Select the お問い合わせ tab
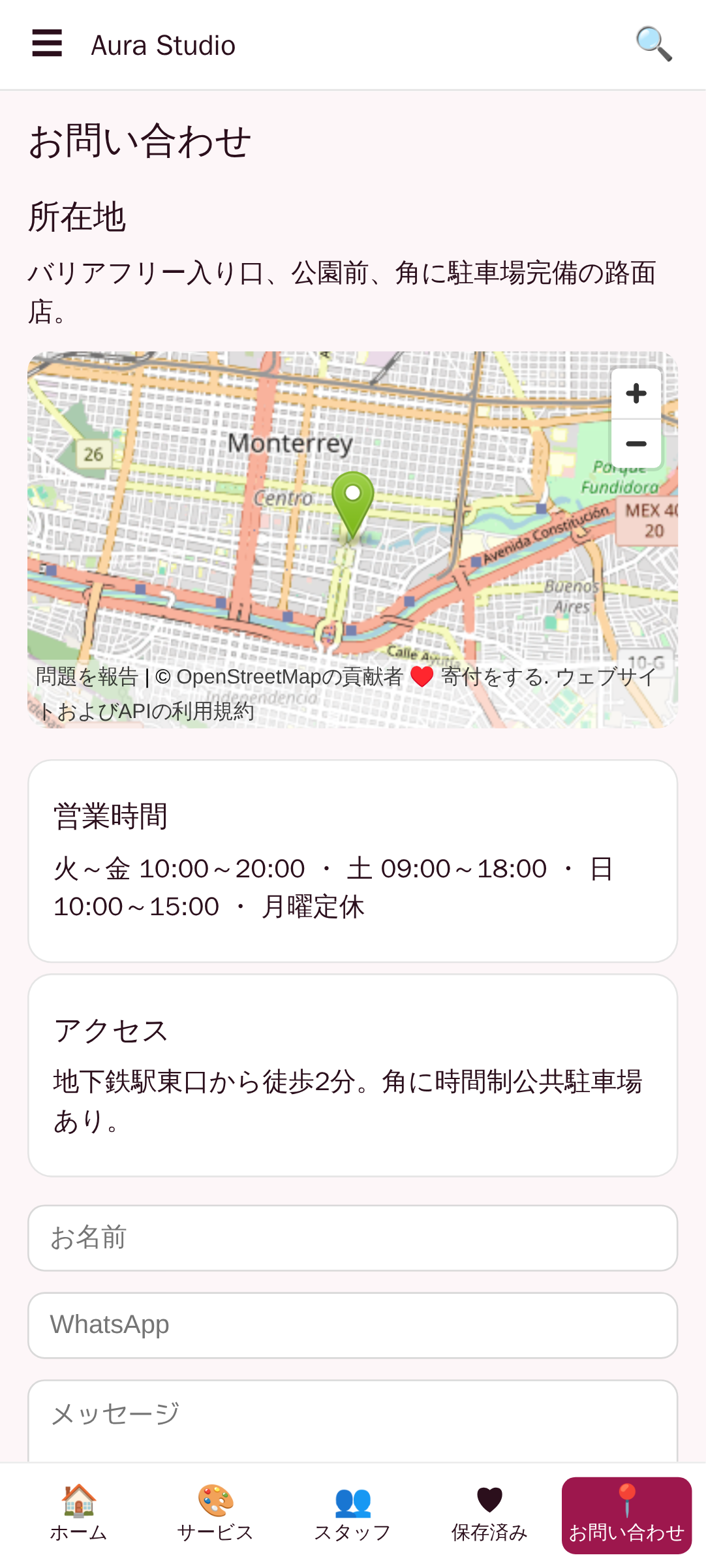 click(x=627, y=1516)
